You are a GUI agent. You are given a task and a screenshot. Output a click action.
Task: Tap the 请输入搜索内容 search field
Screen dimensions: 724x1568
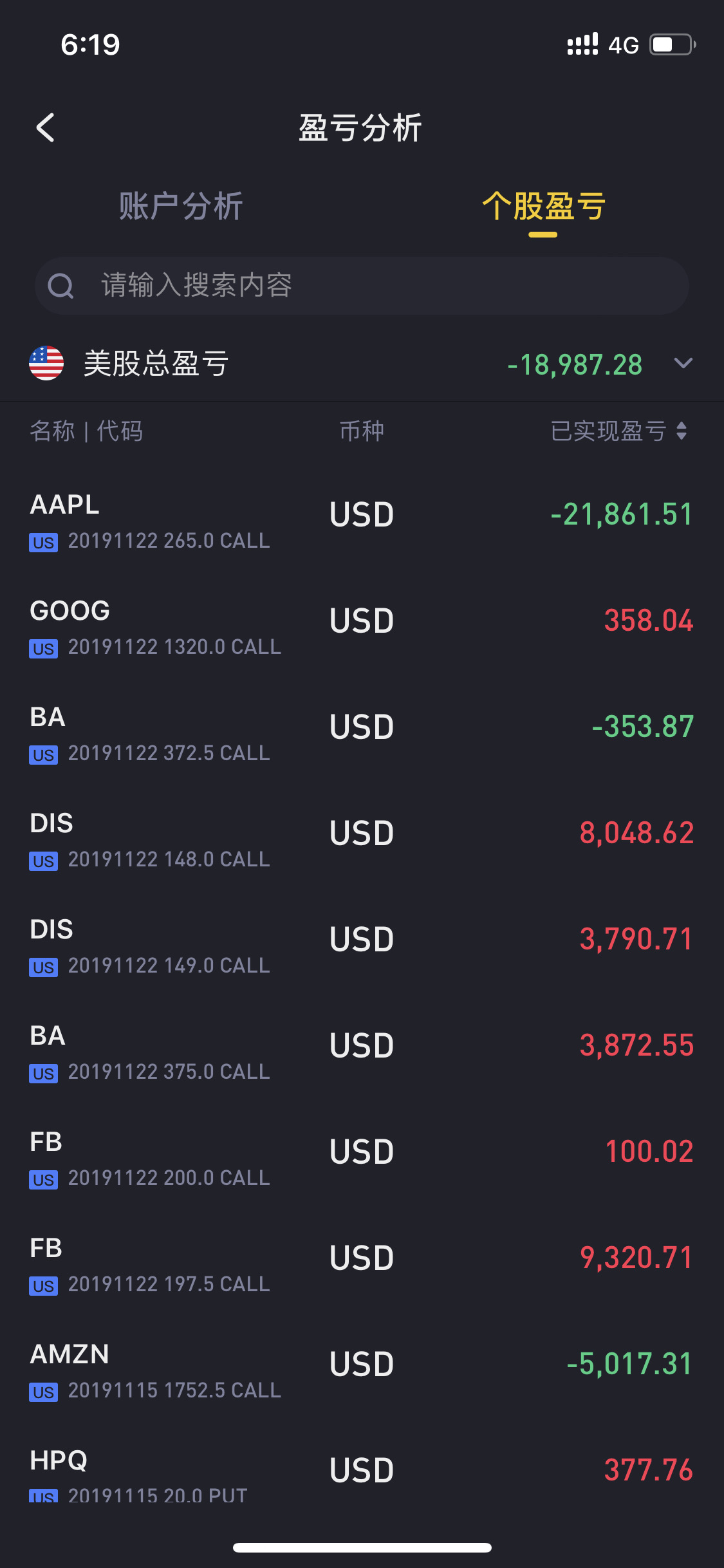point(362,285)
